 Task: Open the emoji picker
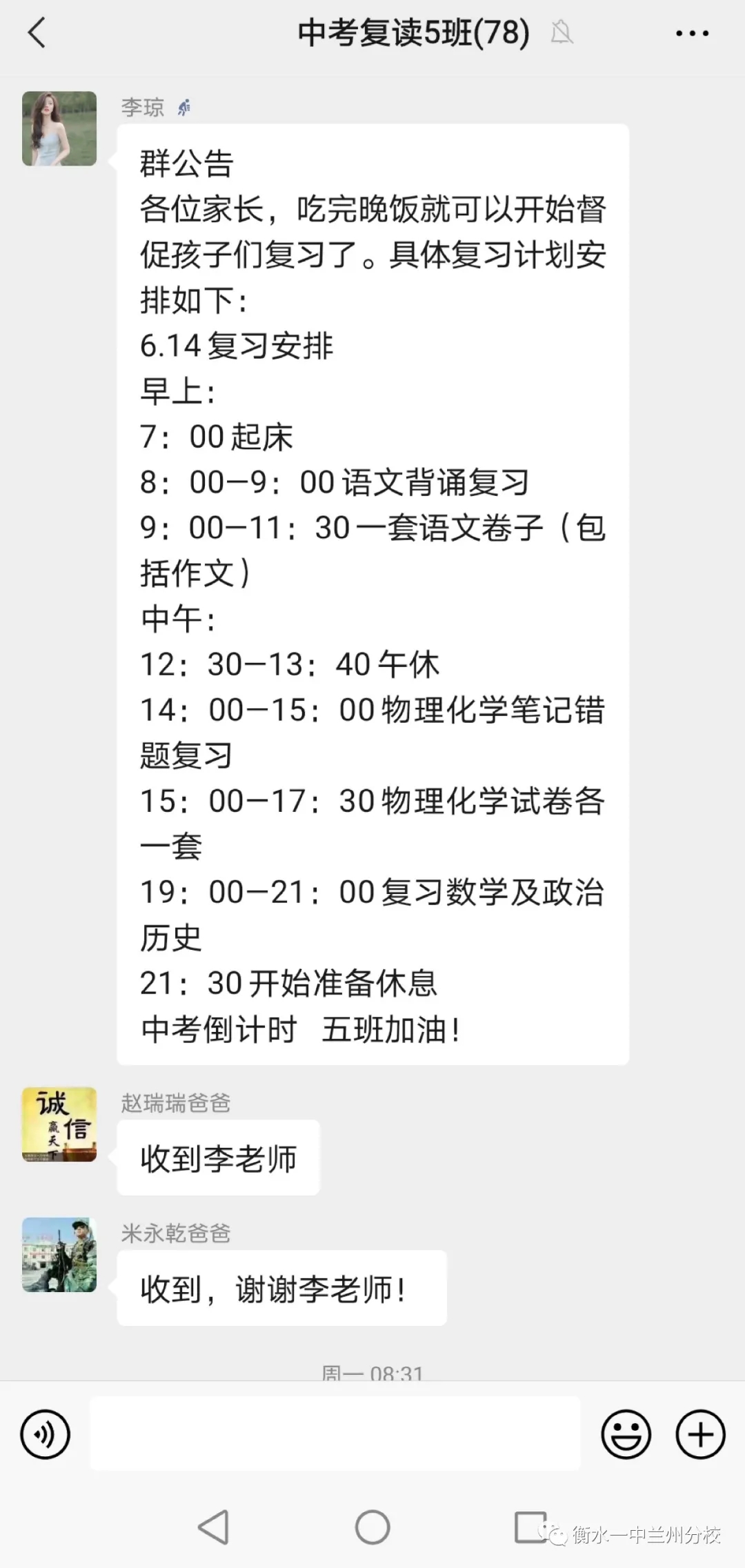pos(626,1435)
